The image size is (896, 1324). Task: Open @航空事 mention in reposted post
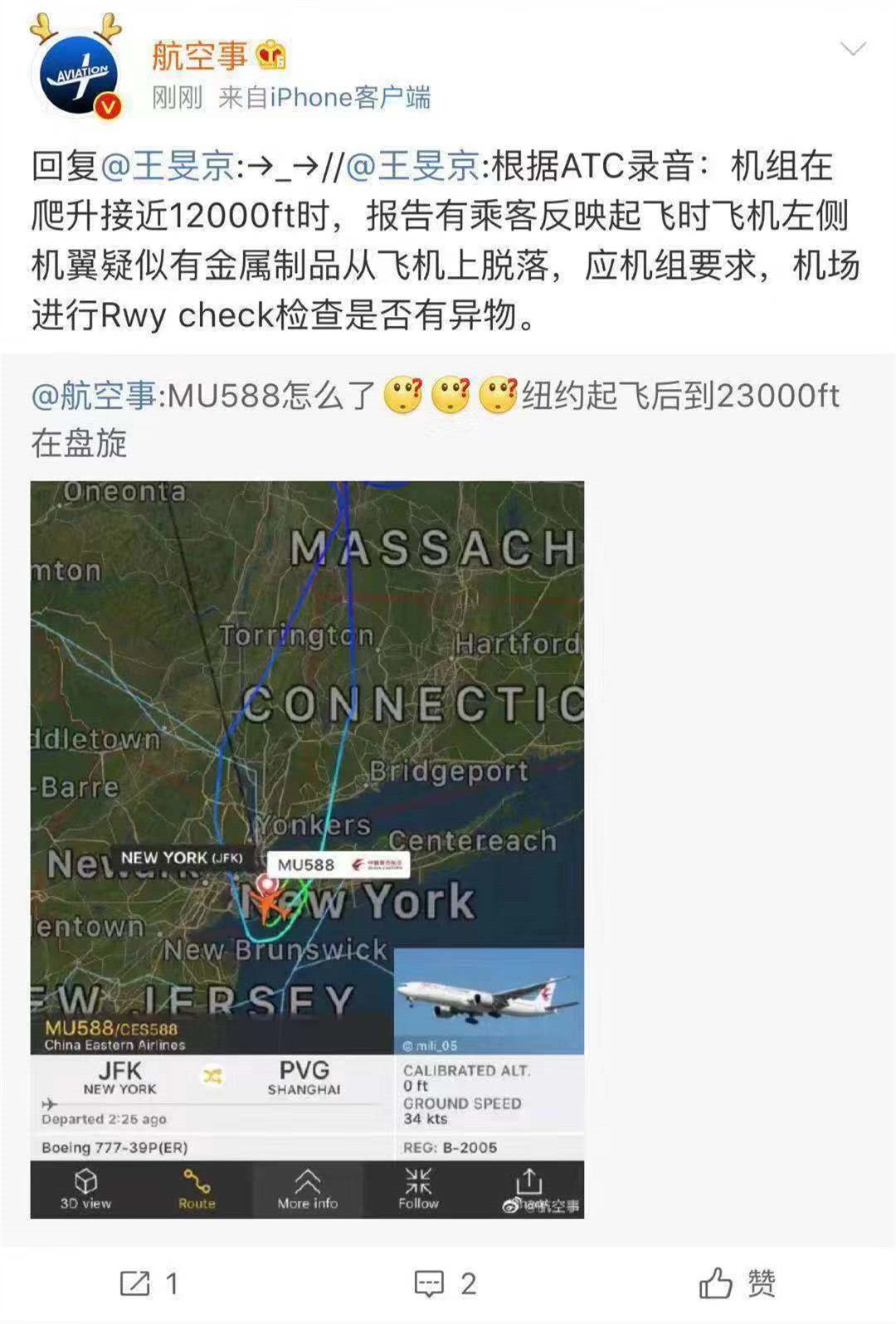pyautogui.click(x=94, y=396)
